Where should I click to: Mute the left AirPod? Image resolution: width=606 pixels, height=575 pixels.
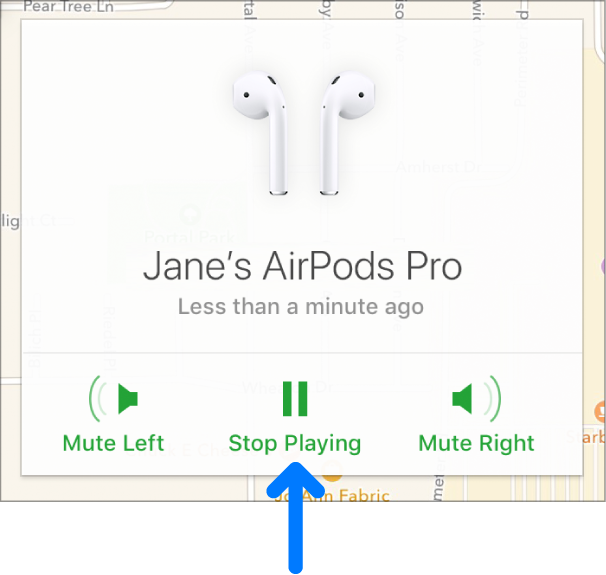point(113,415)
